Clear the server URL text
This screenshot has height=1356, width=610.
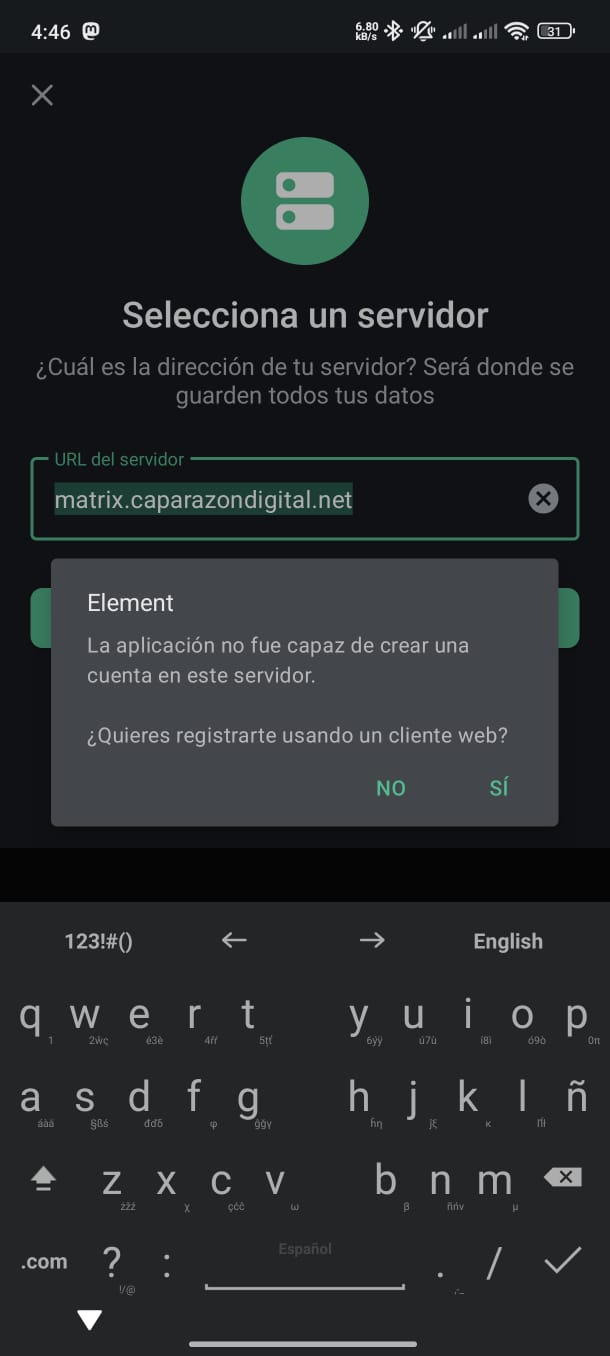click(x=543, y=498)
